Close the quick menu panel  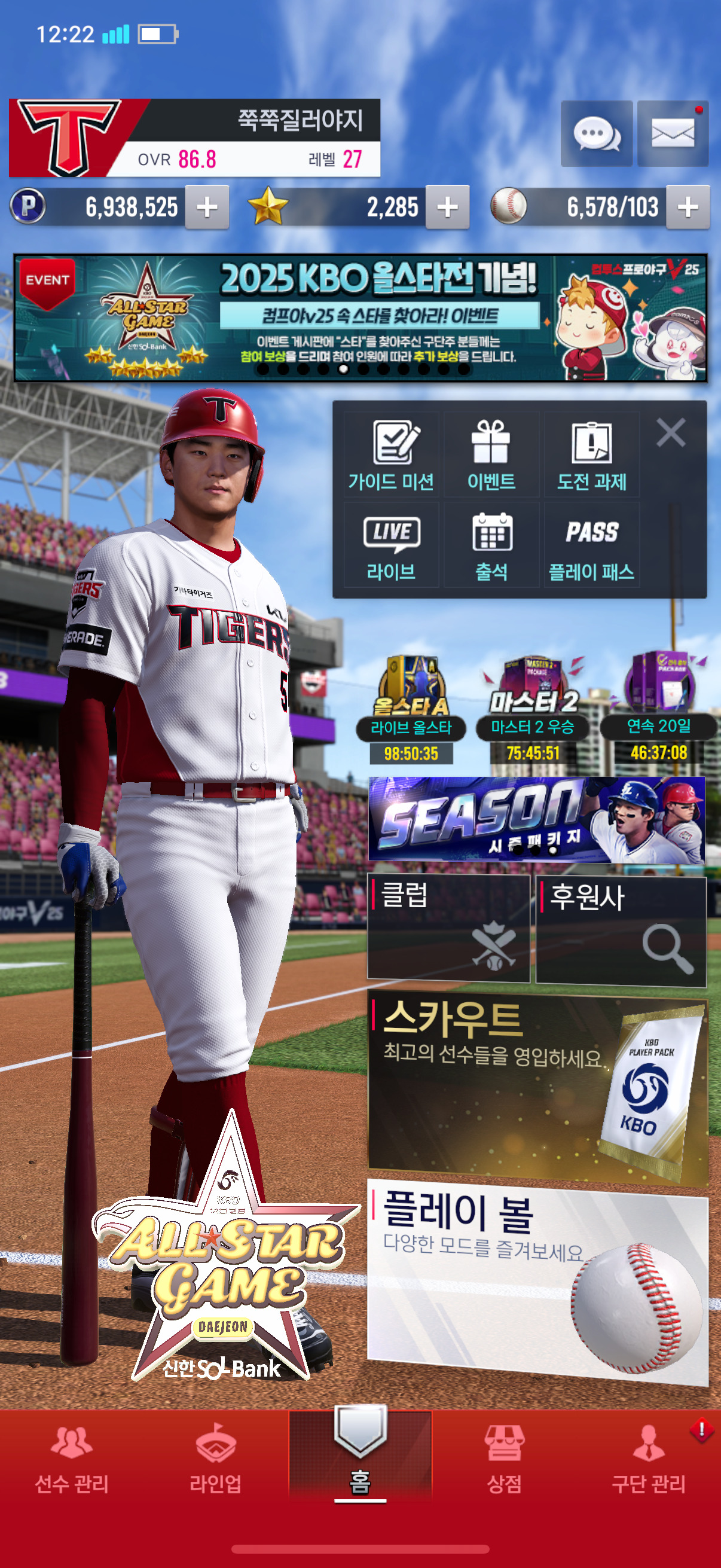click(671, 433)
